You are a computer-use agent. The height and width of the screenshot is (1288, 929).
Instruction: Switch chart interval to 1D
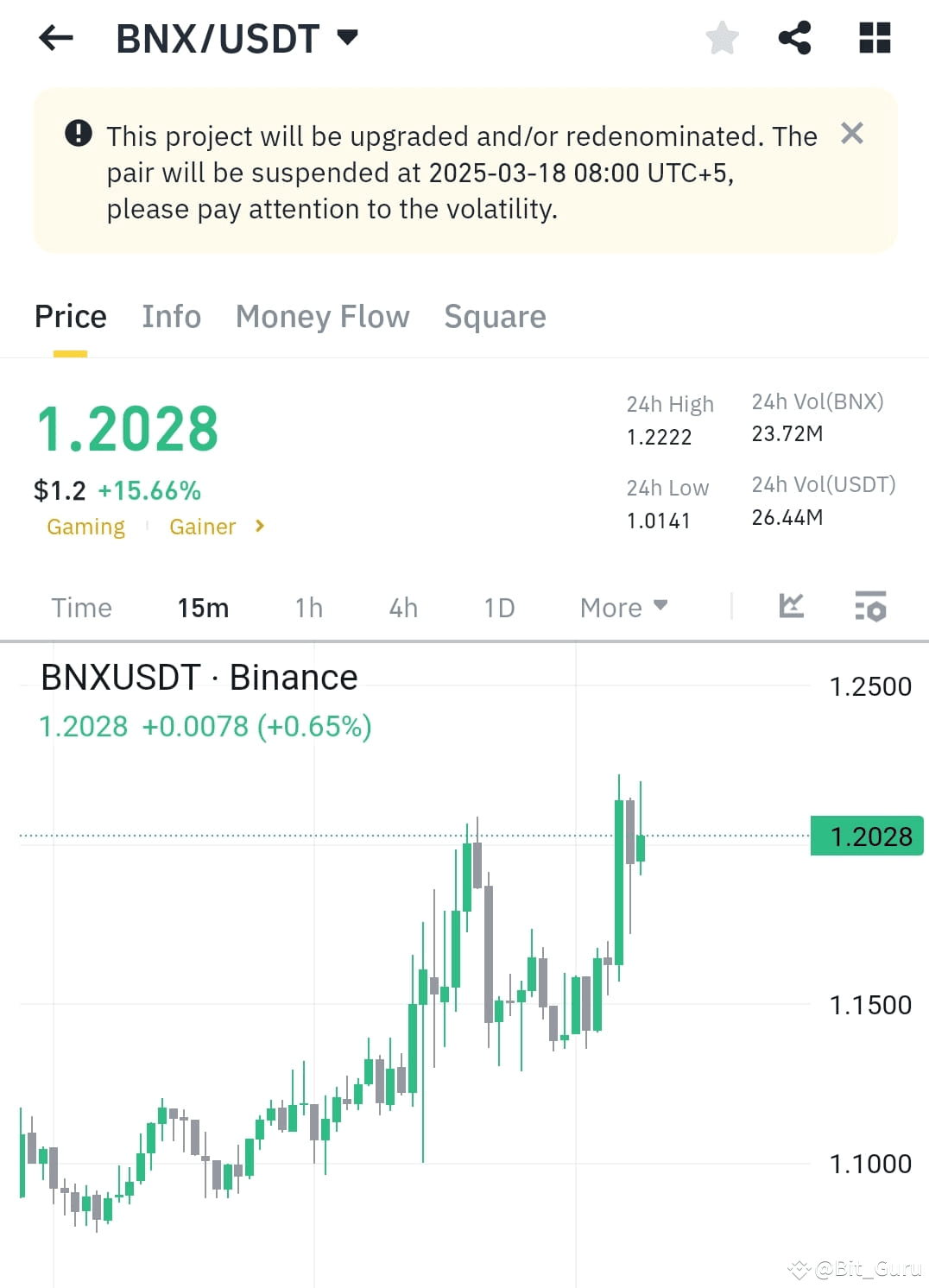pyautogui.click(x=498, y=608)
